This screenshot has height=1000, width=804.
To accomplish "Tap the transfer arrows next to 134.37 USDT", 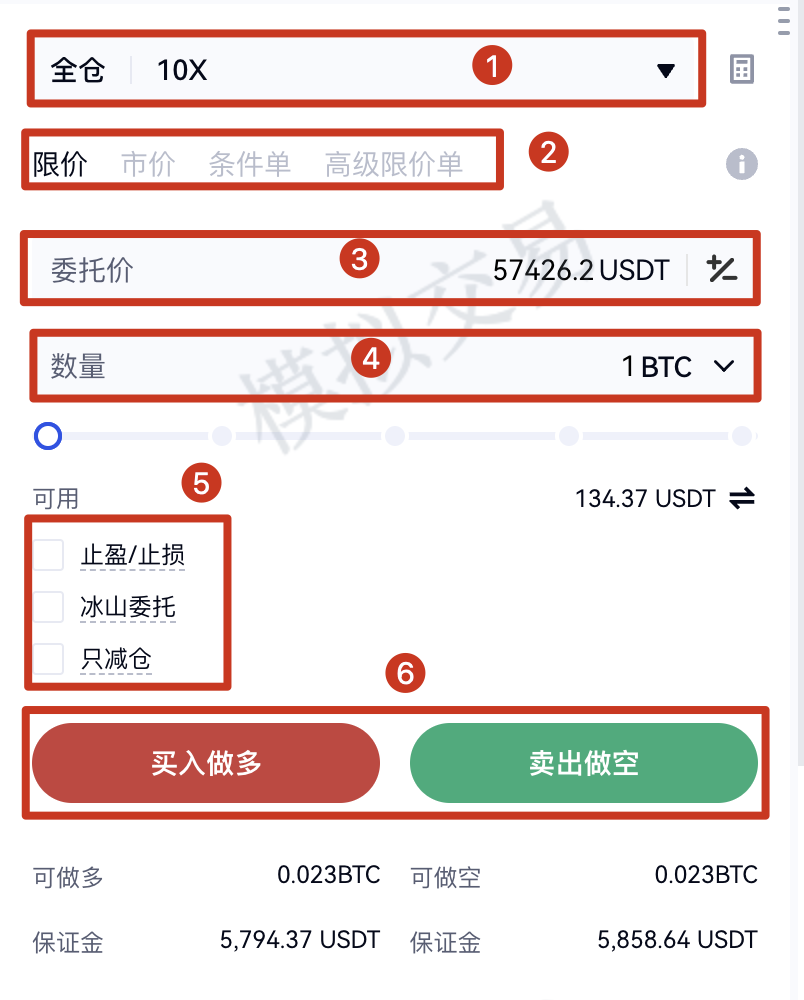I will coord(742,498).
